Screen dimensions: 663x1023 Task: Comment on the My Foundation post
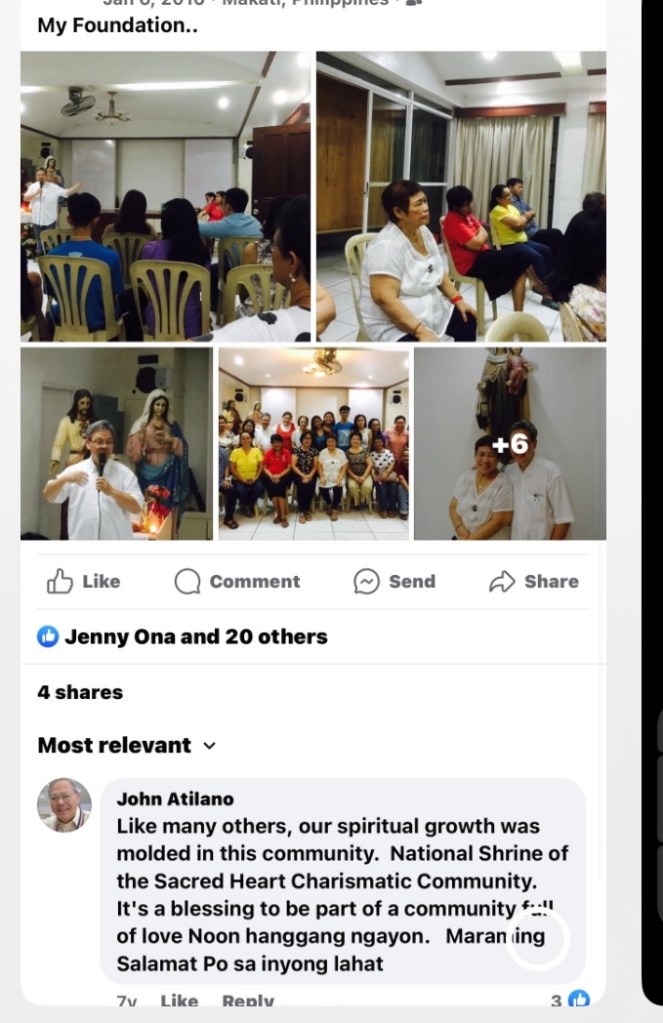(x=237, y=582)
